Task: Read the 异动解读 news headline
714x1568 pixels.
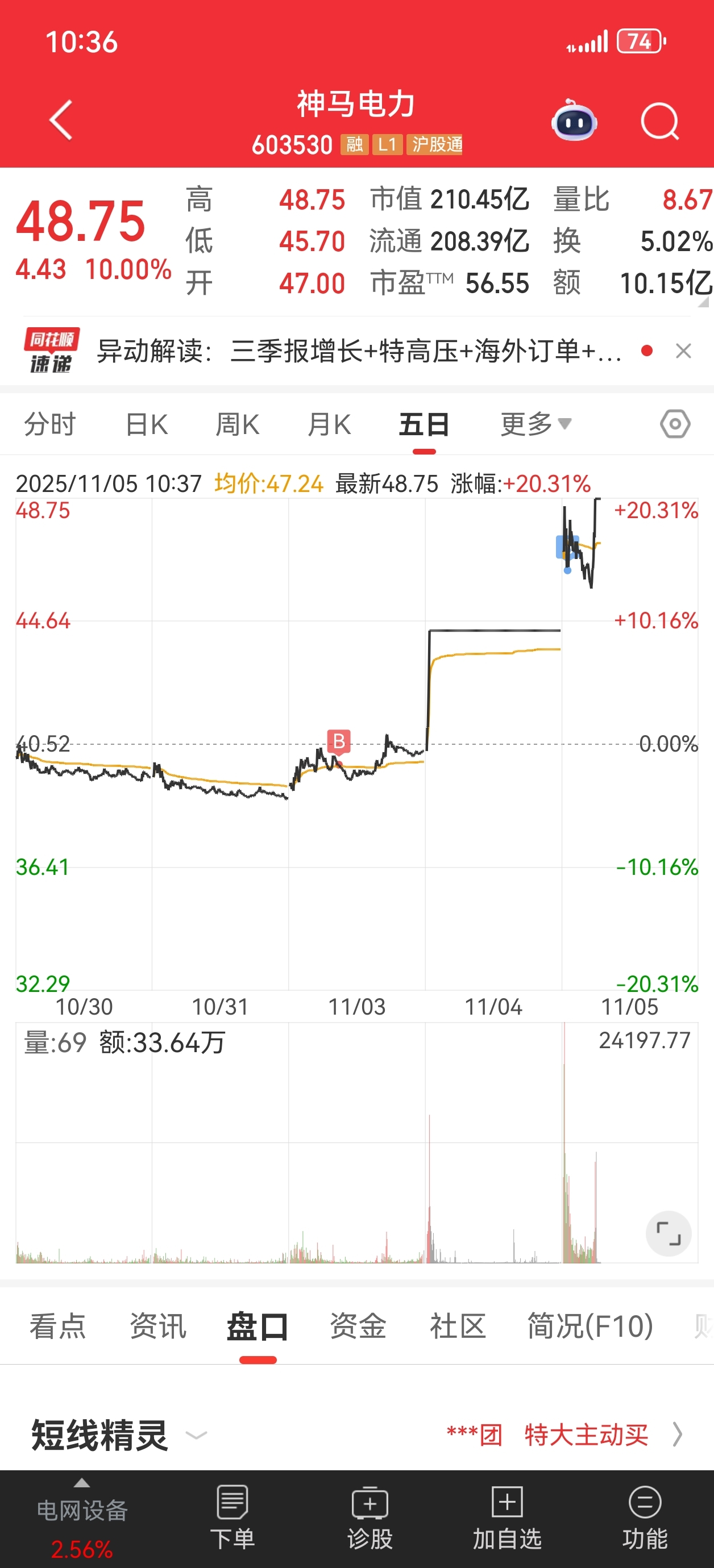Action: click(x=359, y=351)
